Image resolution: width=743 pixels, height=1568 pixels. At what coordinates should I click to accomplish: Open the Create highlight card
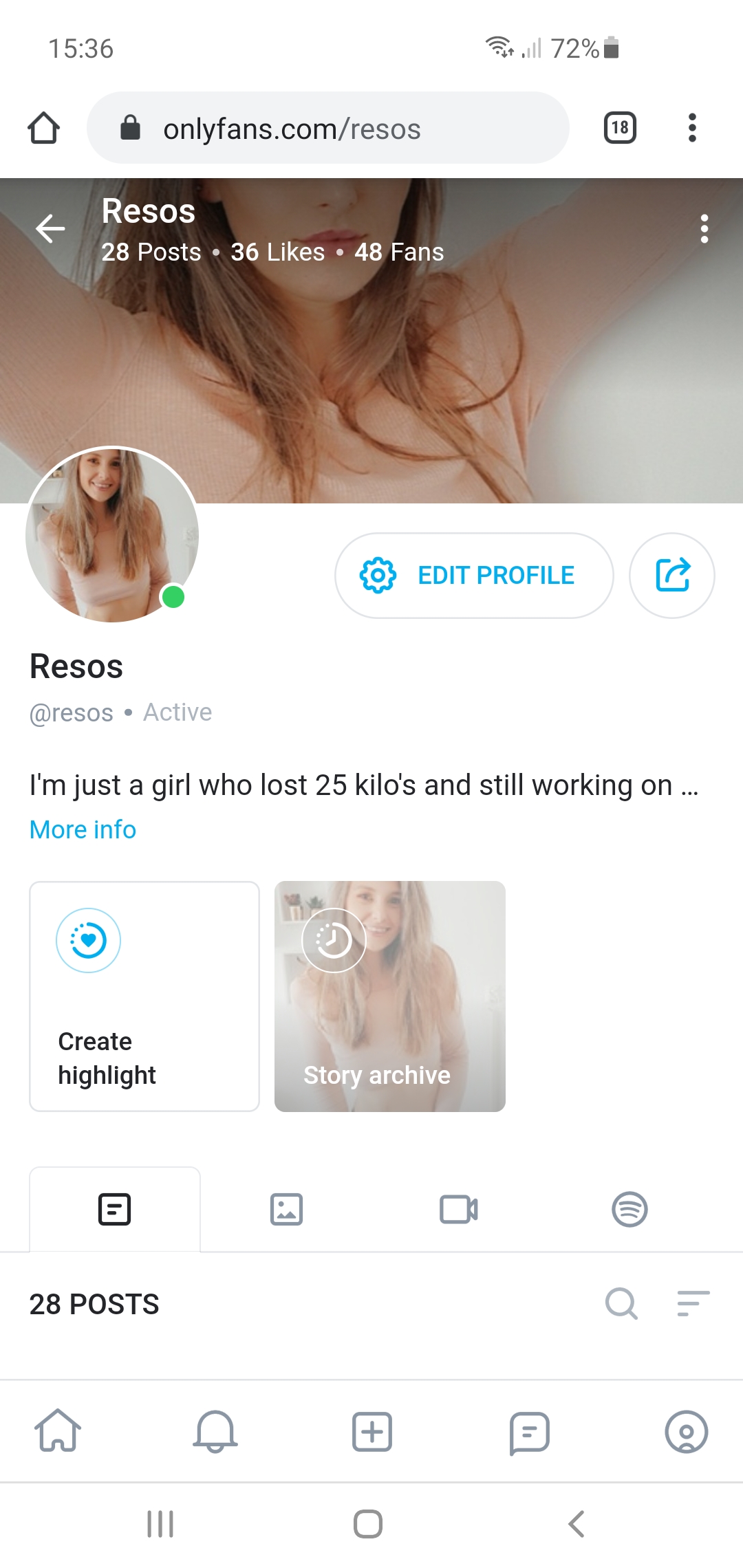(144, 997)
